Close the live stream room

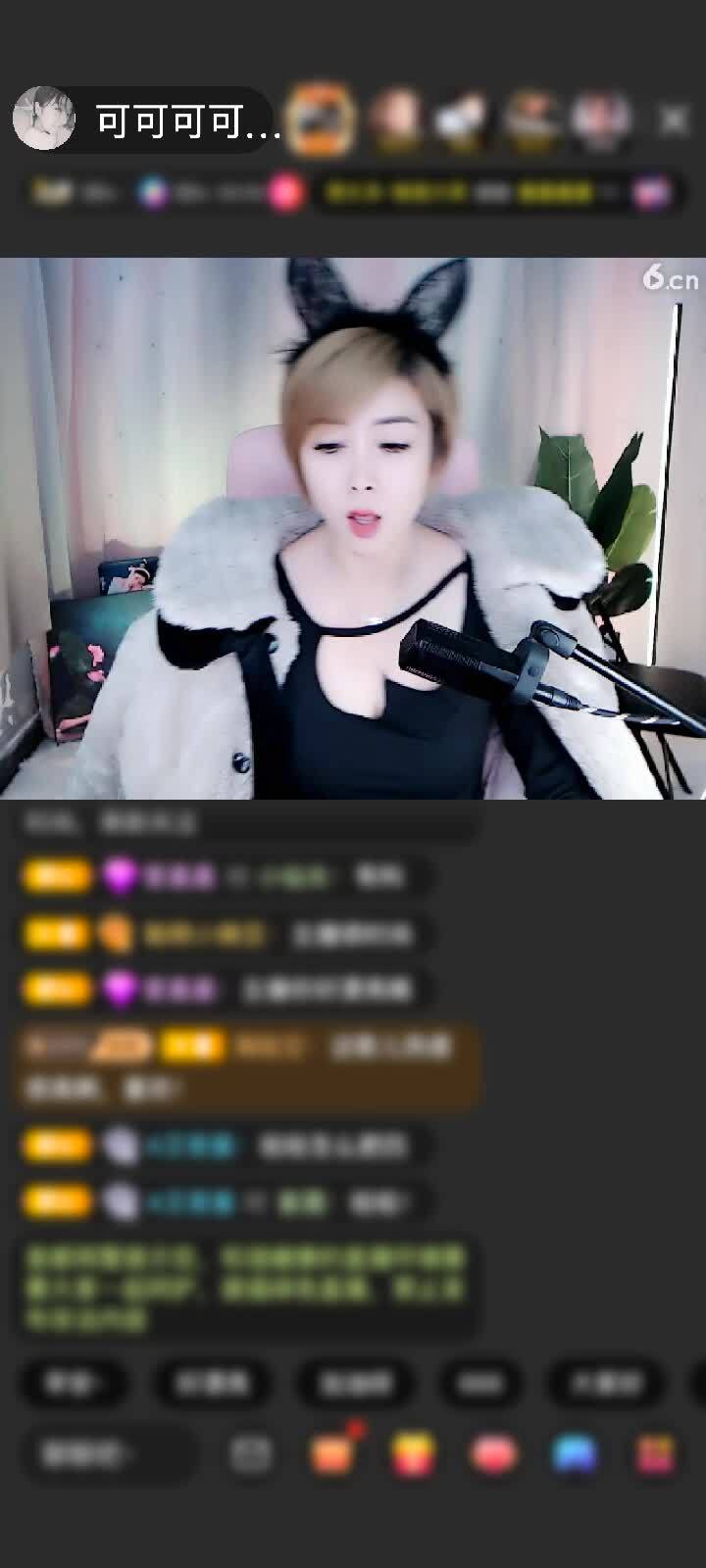click(x=674, y=120)
